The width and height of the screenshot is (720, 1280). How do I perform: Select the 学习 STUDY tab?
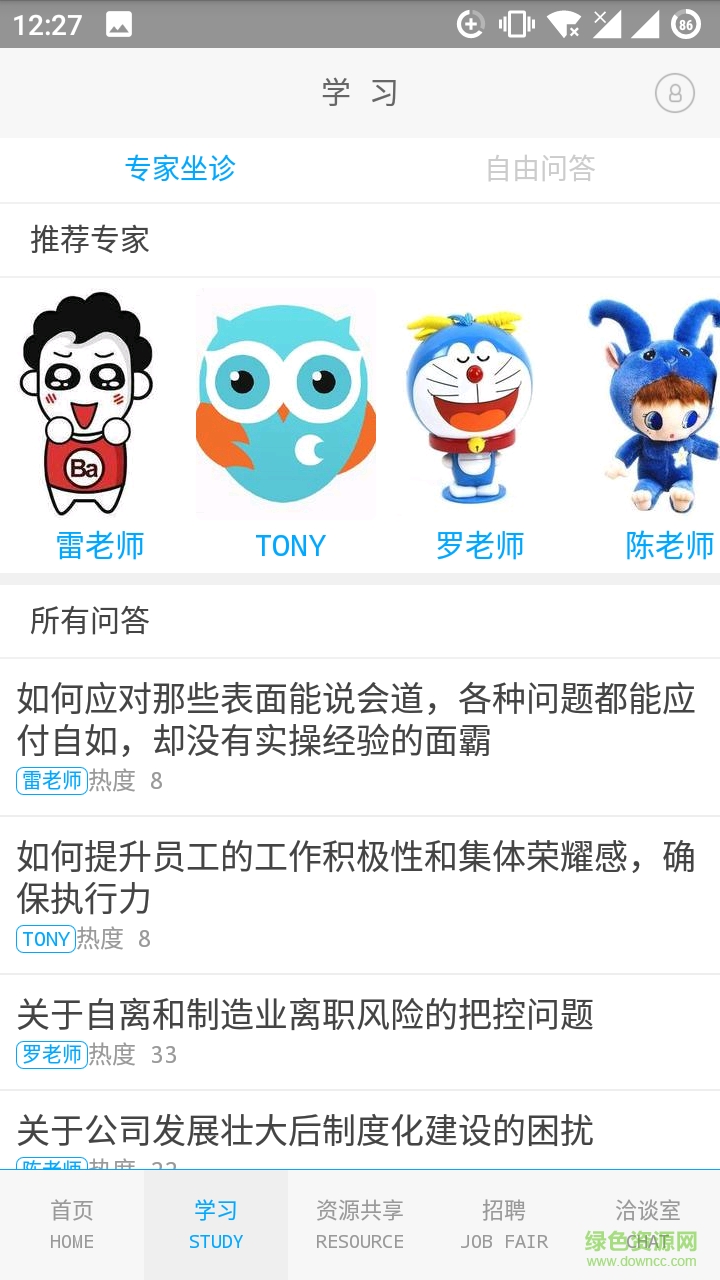216,1225
